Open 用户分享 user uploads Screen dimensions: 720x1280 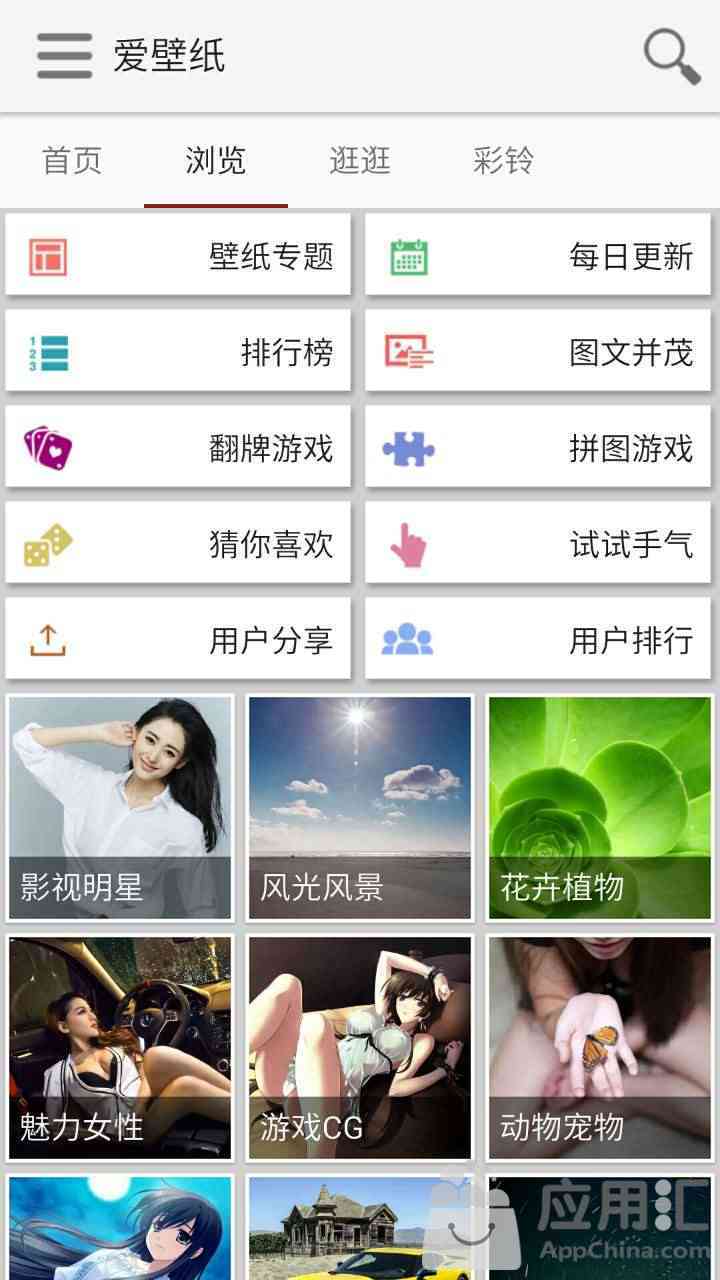point(178,640)
